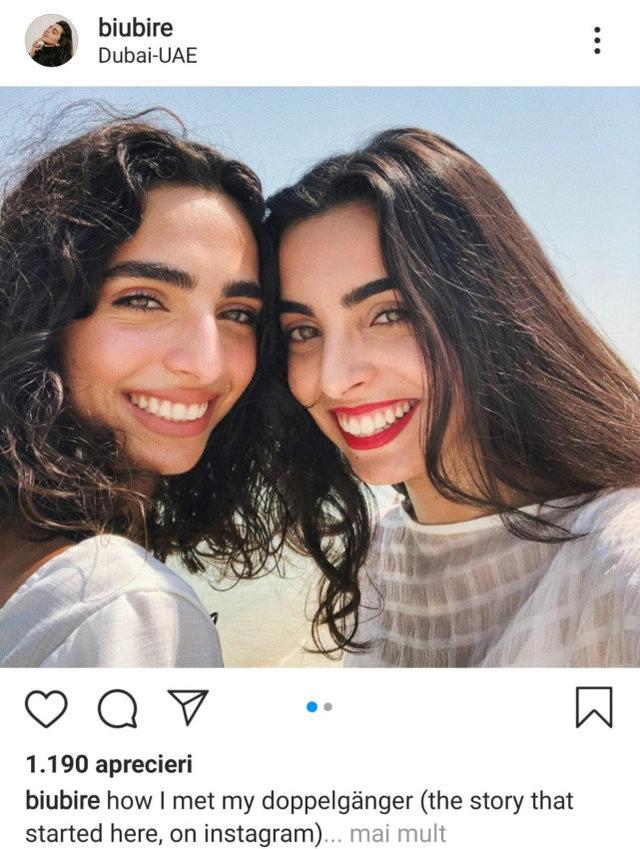
Task: Like the post with the heart icon
Action: click(46, 709)
